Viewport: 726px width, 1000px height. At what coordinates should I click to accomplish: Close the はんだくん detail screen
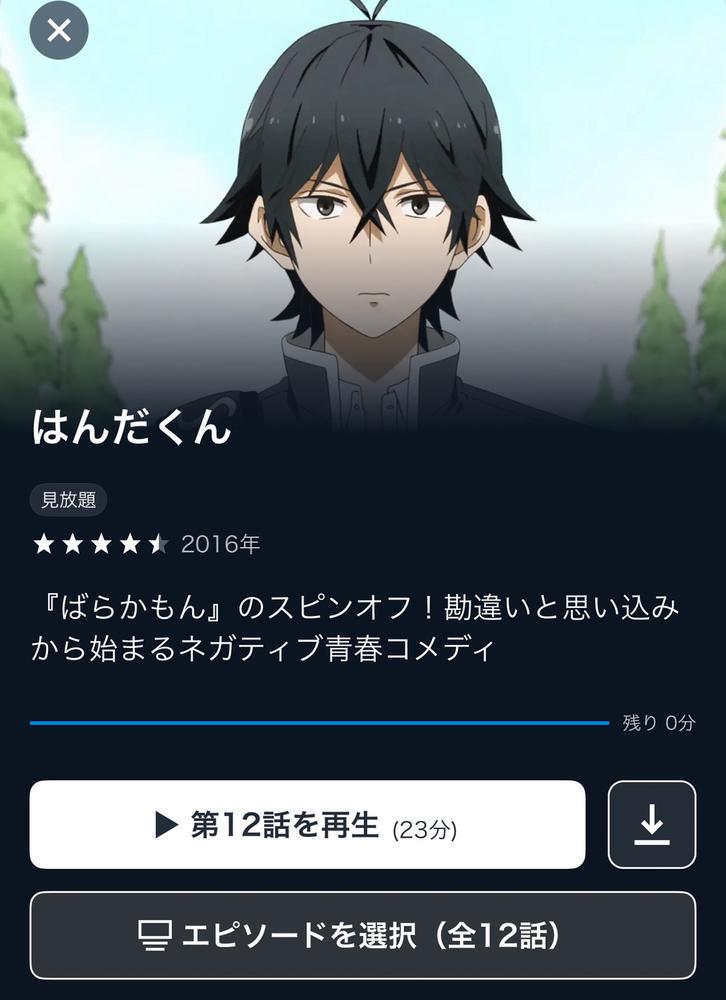(x=59, y=30)
